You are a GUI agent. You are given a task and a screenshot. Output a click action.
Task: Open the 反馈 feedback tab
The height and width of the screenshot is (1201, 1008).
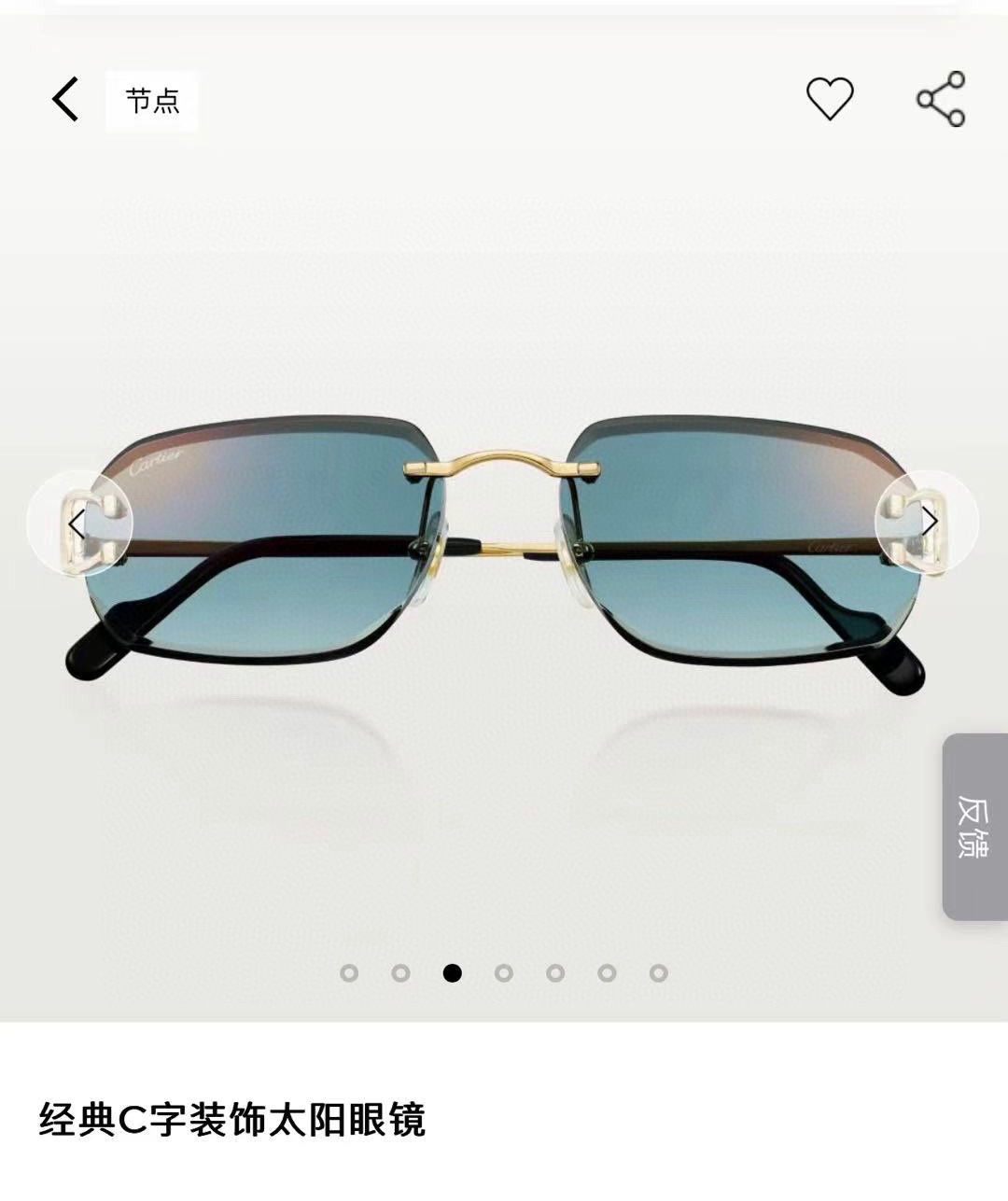click(x=973, y=827)
